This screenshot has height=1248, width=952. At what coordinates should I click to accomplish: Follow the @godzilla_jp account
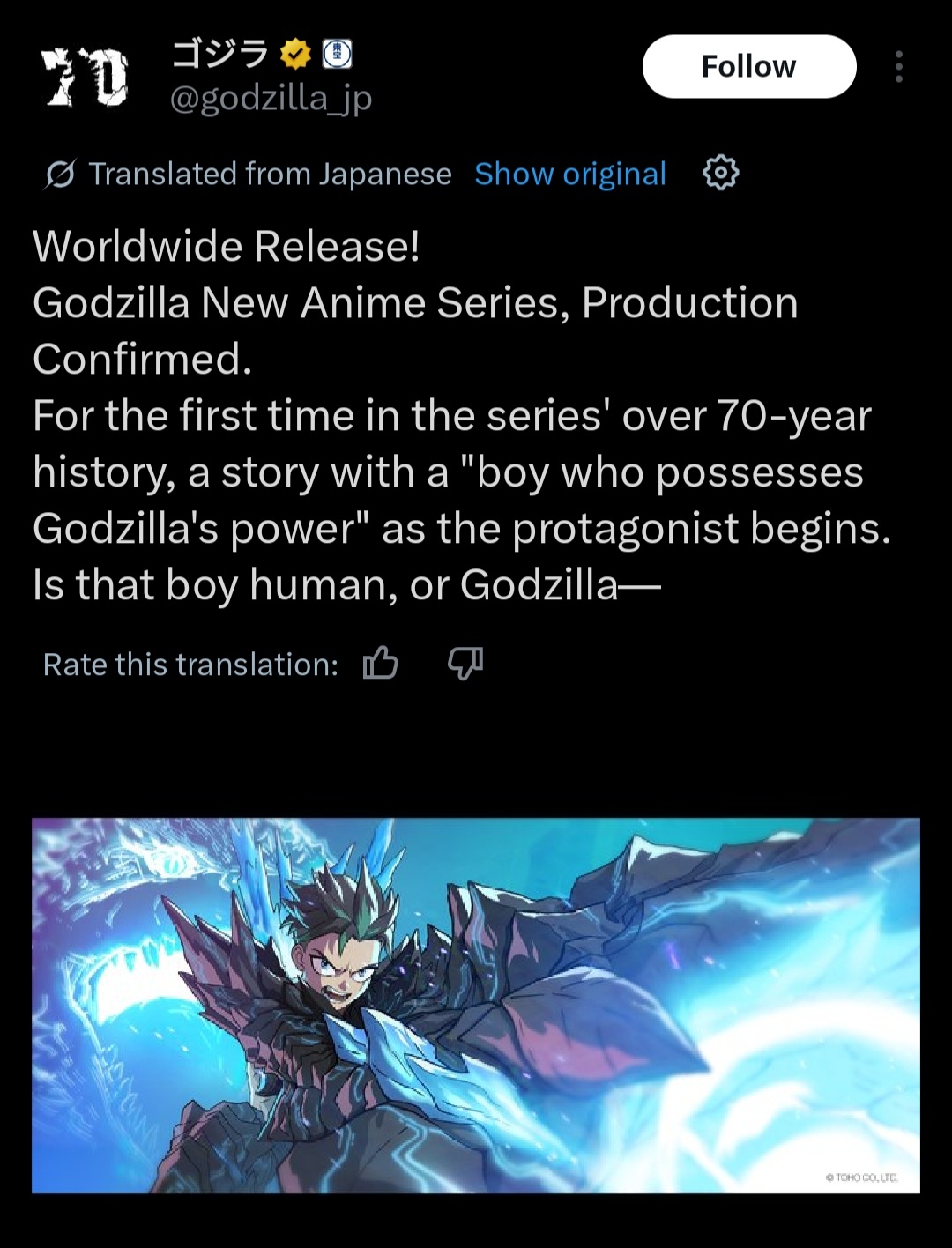point(748,67)
